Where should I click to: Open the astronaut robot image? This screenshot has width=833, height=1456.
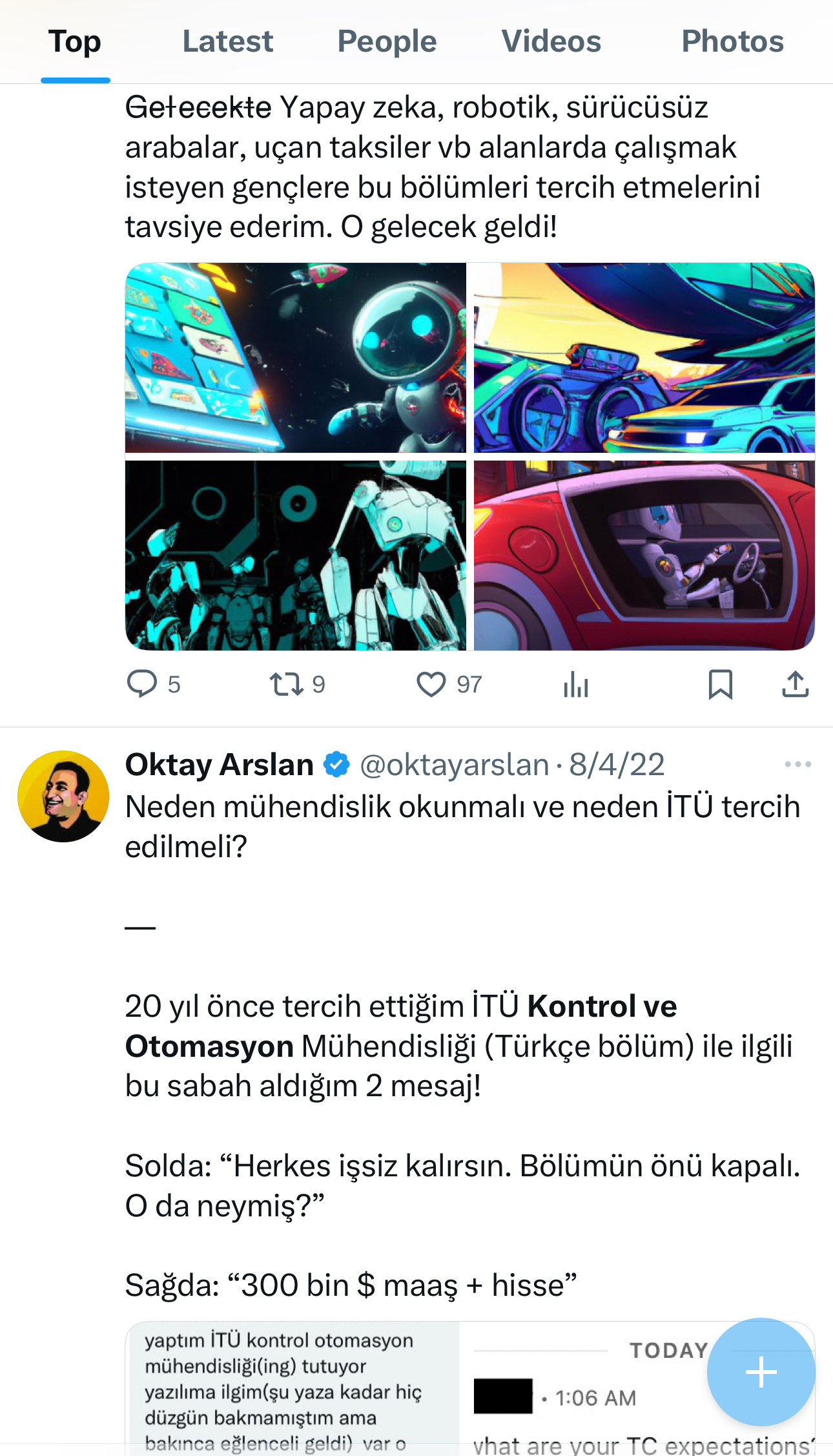click(295, 357)
